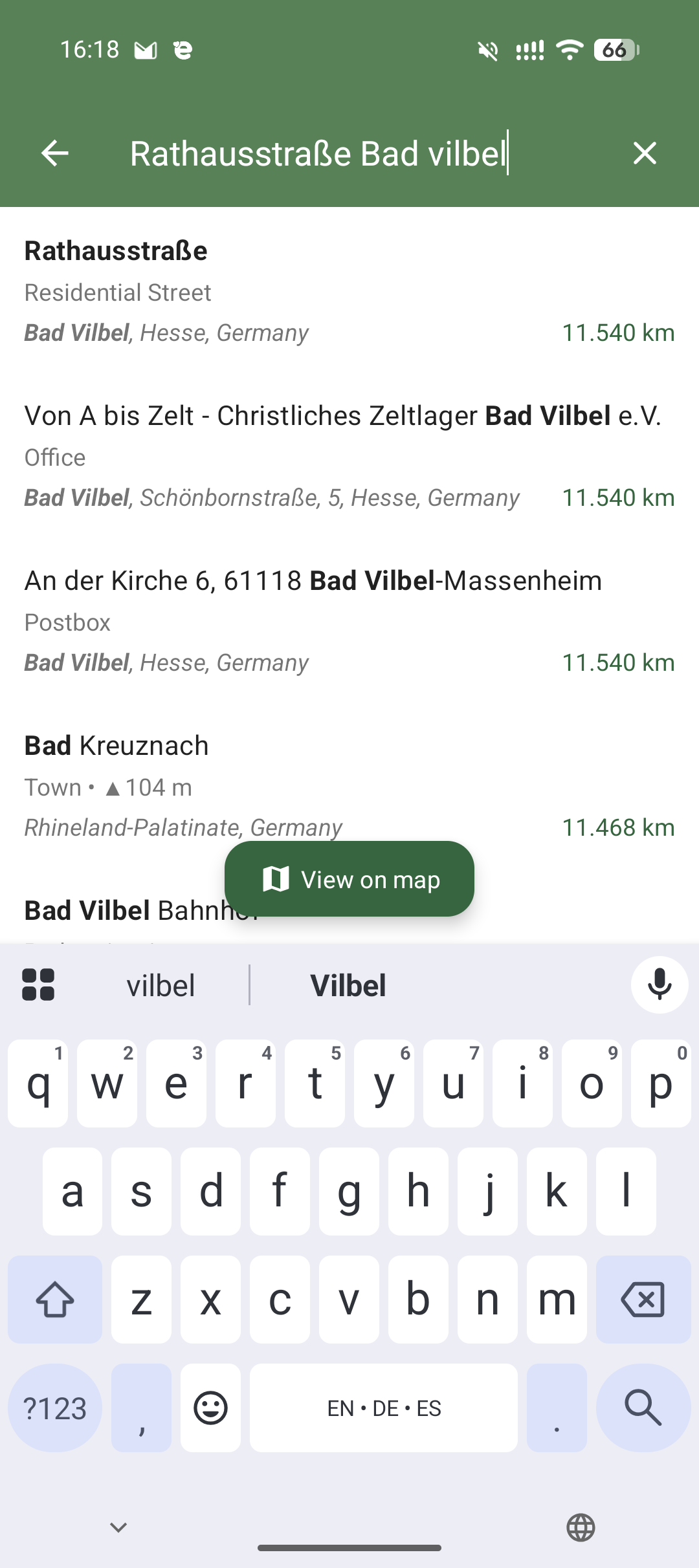Delete a character with the backspace key
Image resolution: width=699 pixels, height=1568 pixels.
click(x=643, y=1300)
